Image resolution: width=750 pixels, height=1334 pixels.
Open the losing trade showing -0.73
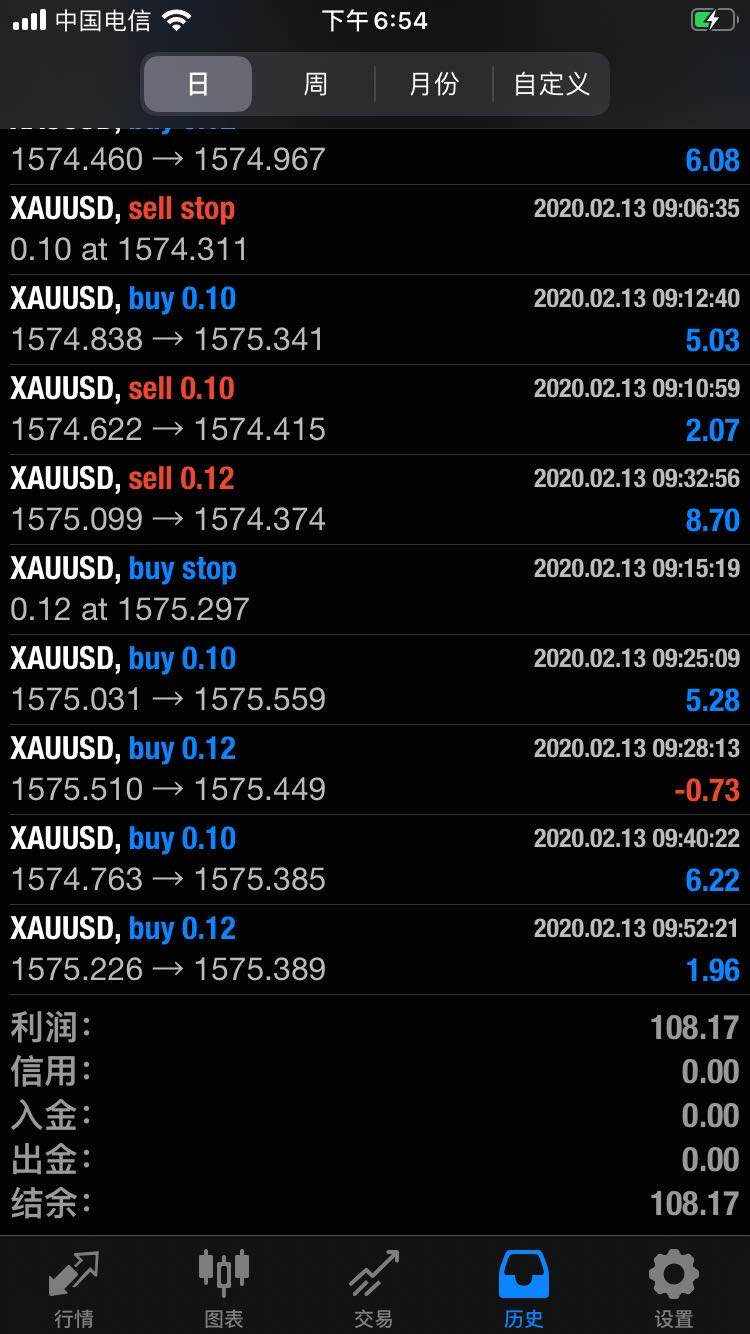pos(375,770)
